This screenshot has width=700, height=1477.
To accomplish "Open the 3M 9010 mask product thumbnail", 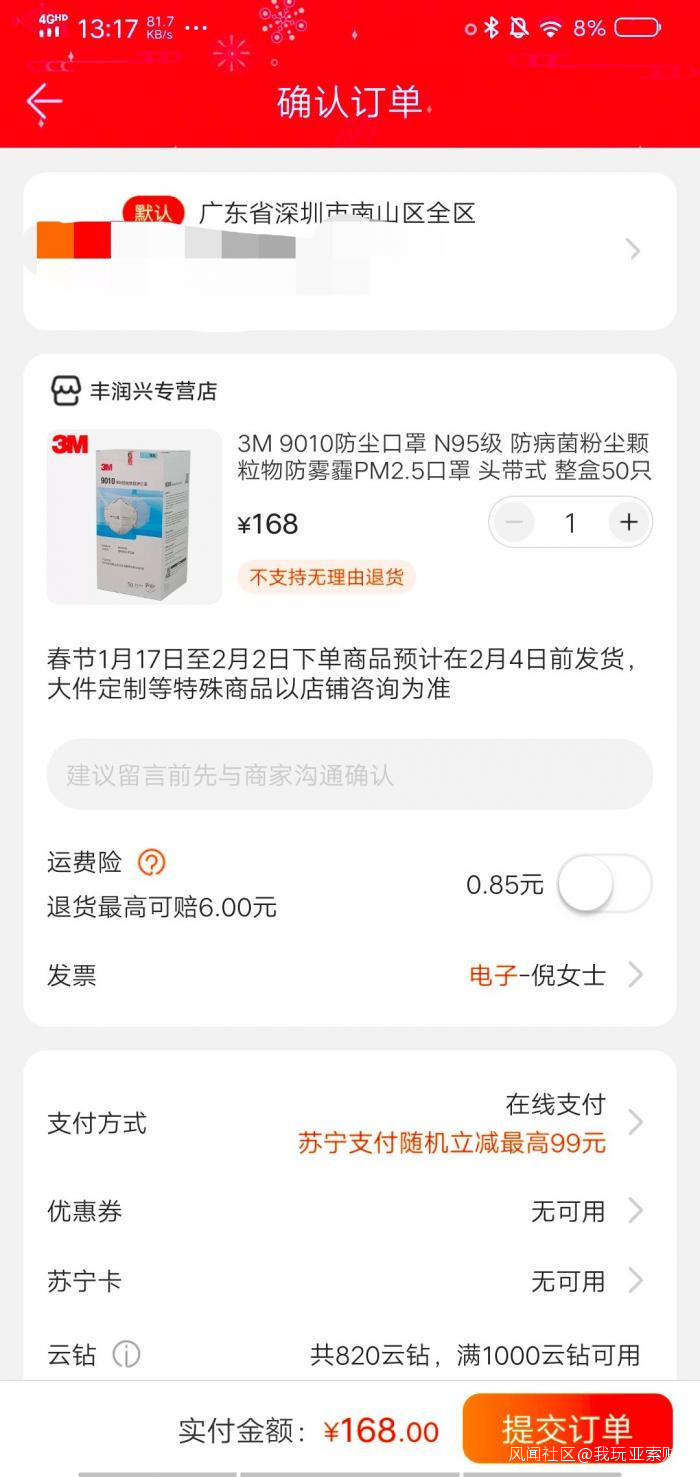I will click(x=134, y=517).
